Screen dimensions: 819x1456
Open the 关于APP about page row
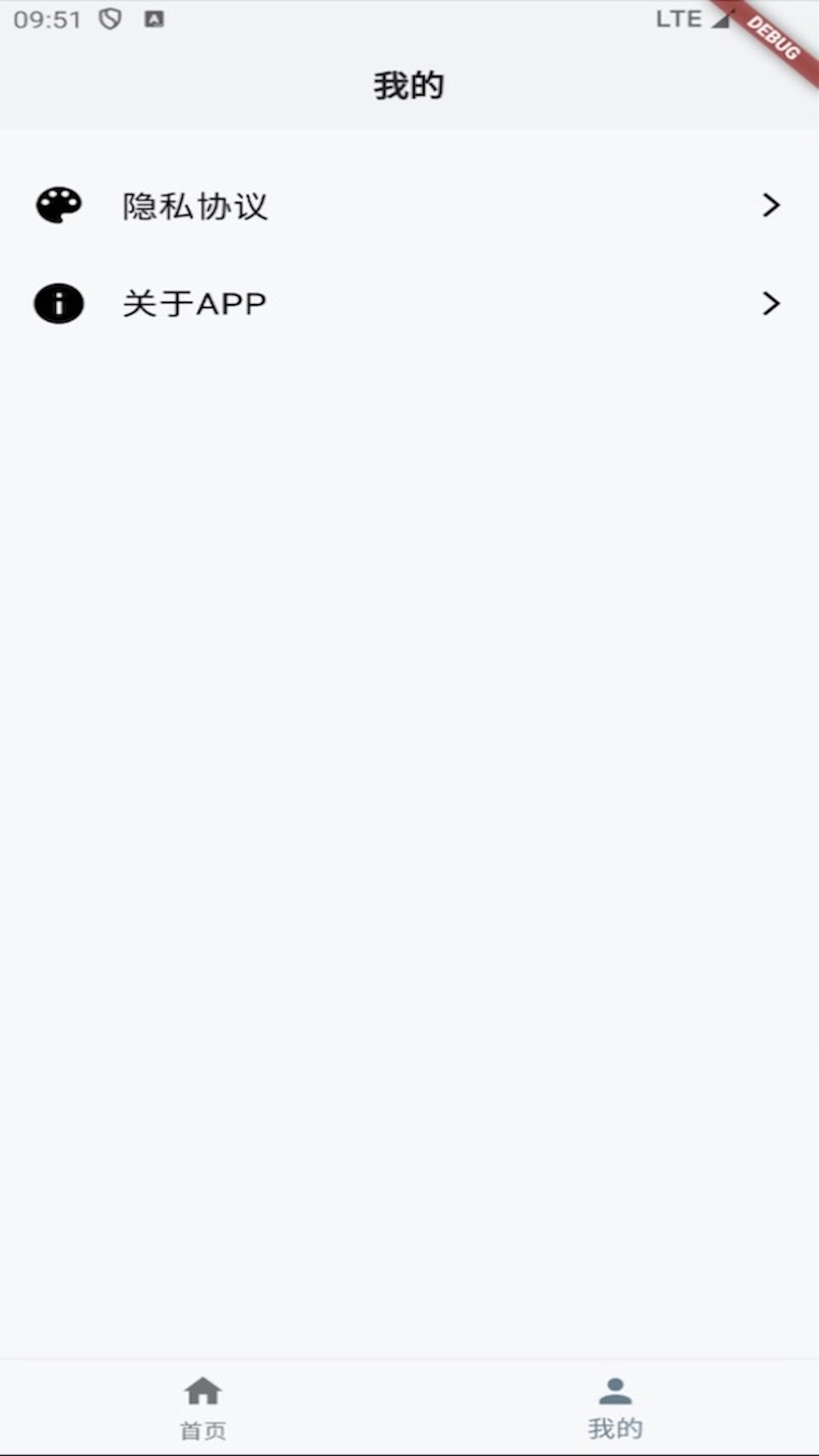click(409, 304)
